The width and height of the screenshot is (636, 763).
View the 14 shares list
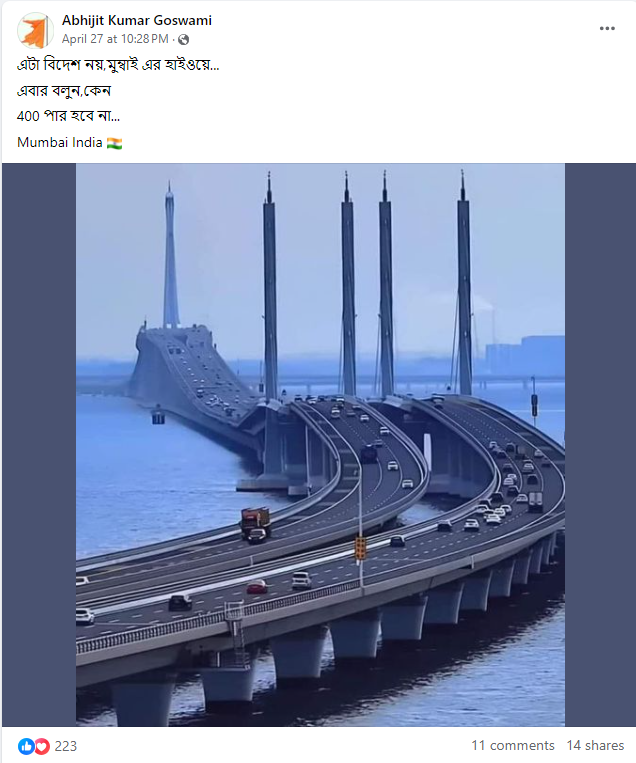[x=595, y=746]
